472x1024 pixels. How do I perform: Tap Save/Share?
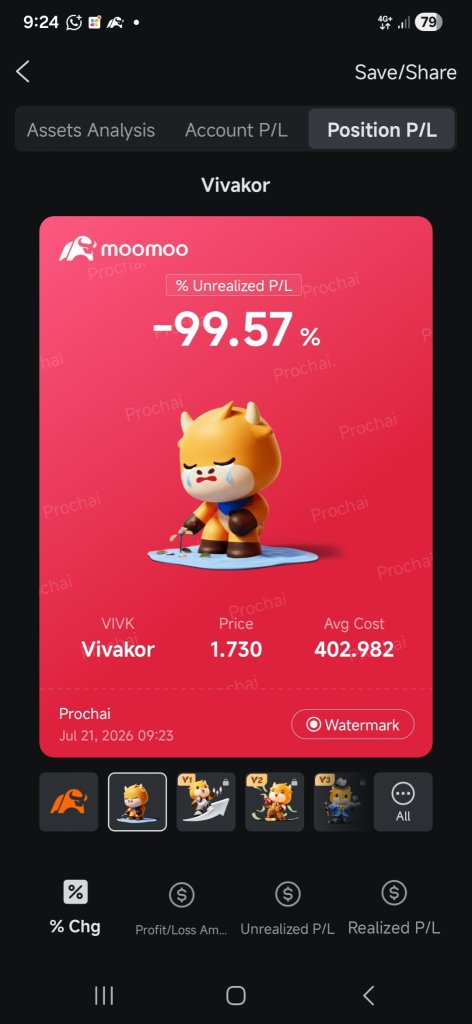[405, 72]
